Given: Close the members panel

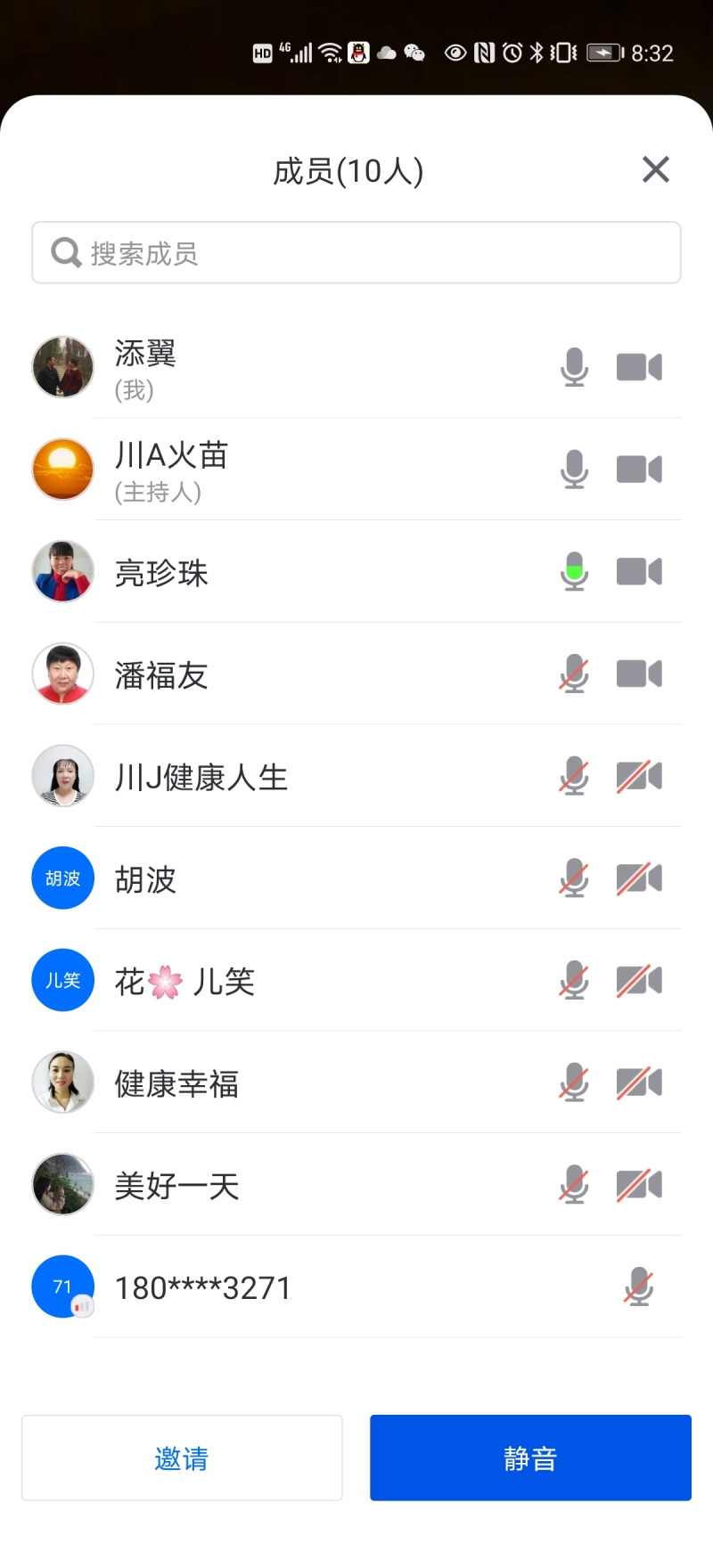Looking at the screenshot, I should click(656, 169).
